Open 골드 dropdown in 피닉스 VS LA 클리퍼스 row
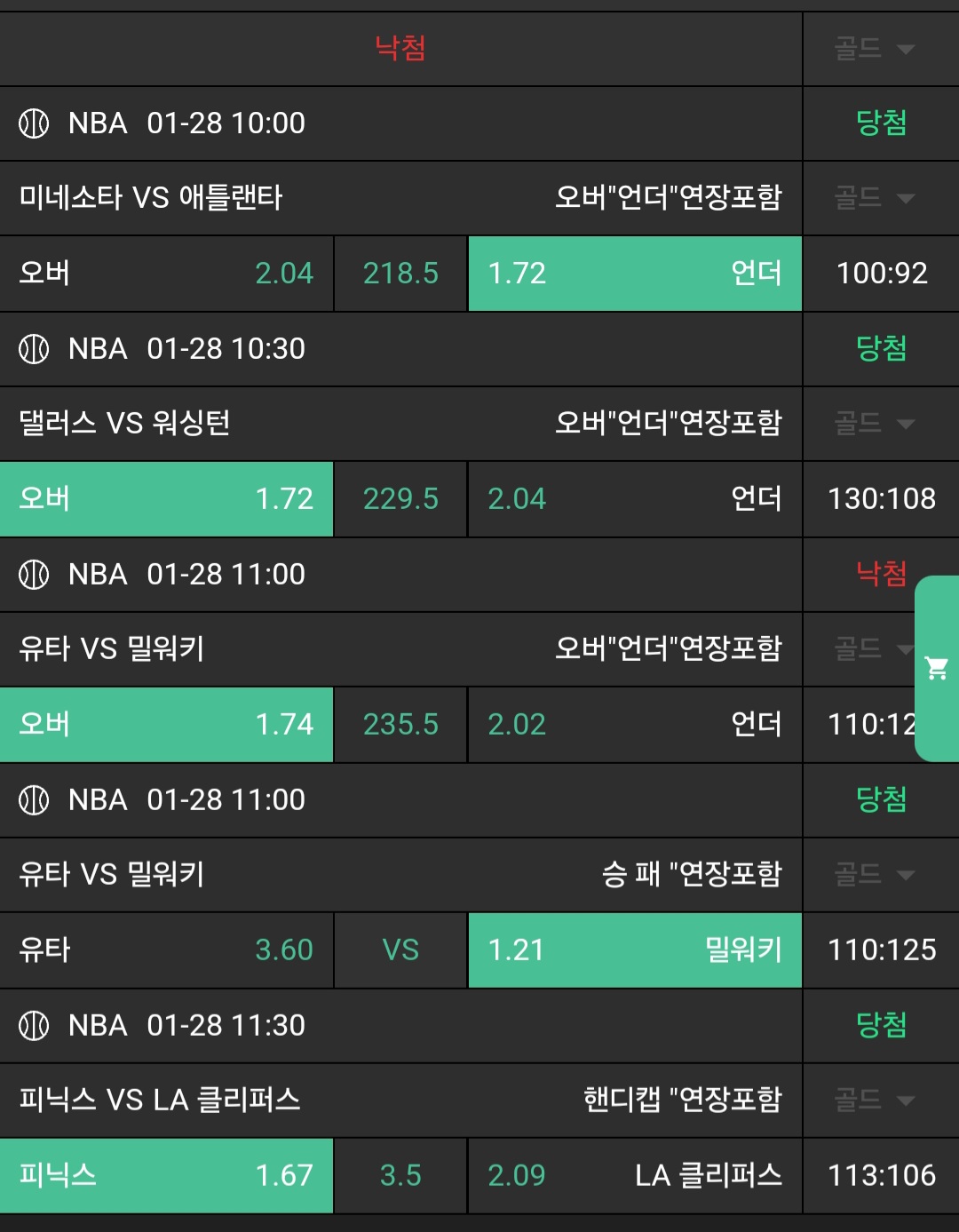 [875, 1101]
